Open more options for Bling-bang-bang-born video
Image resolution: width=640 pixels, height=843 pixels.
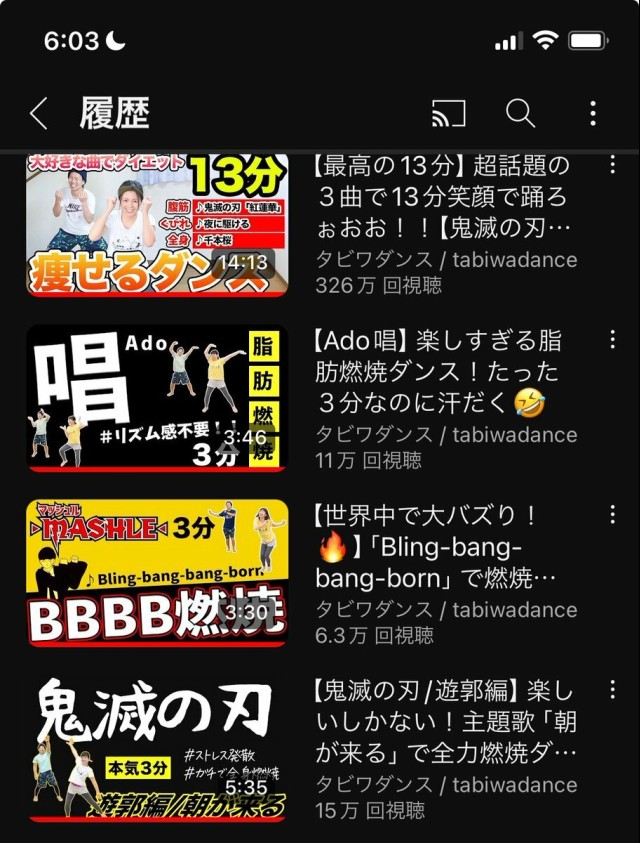[613, 514]
